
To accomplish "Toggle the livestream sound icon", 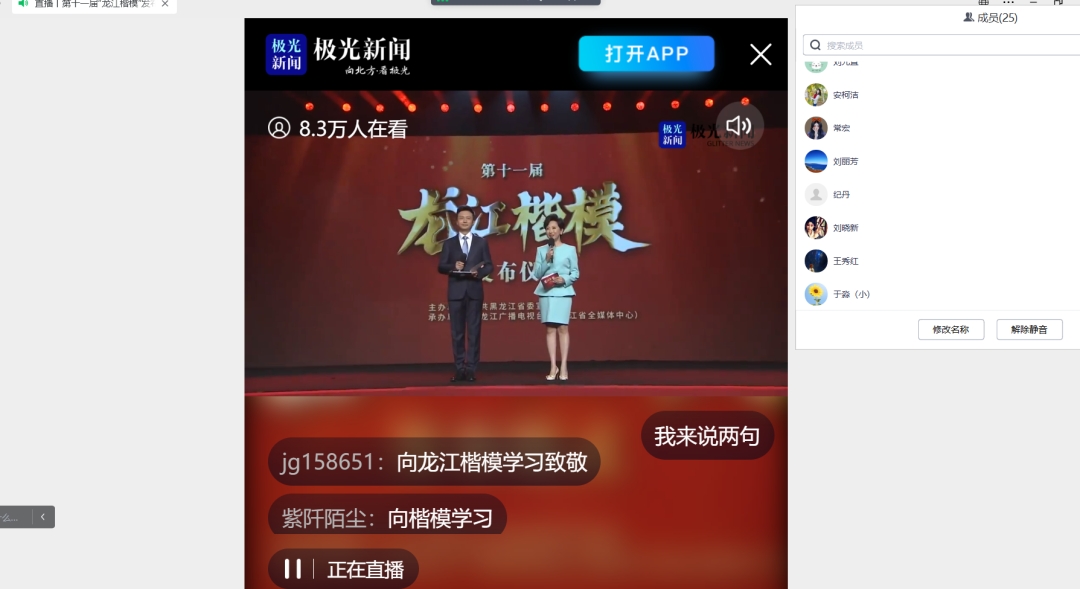I will click(739, 126).
